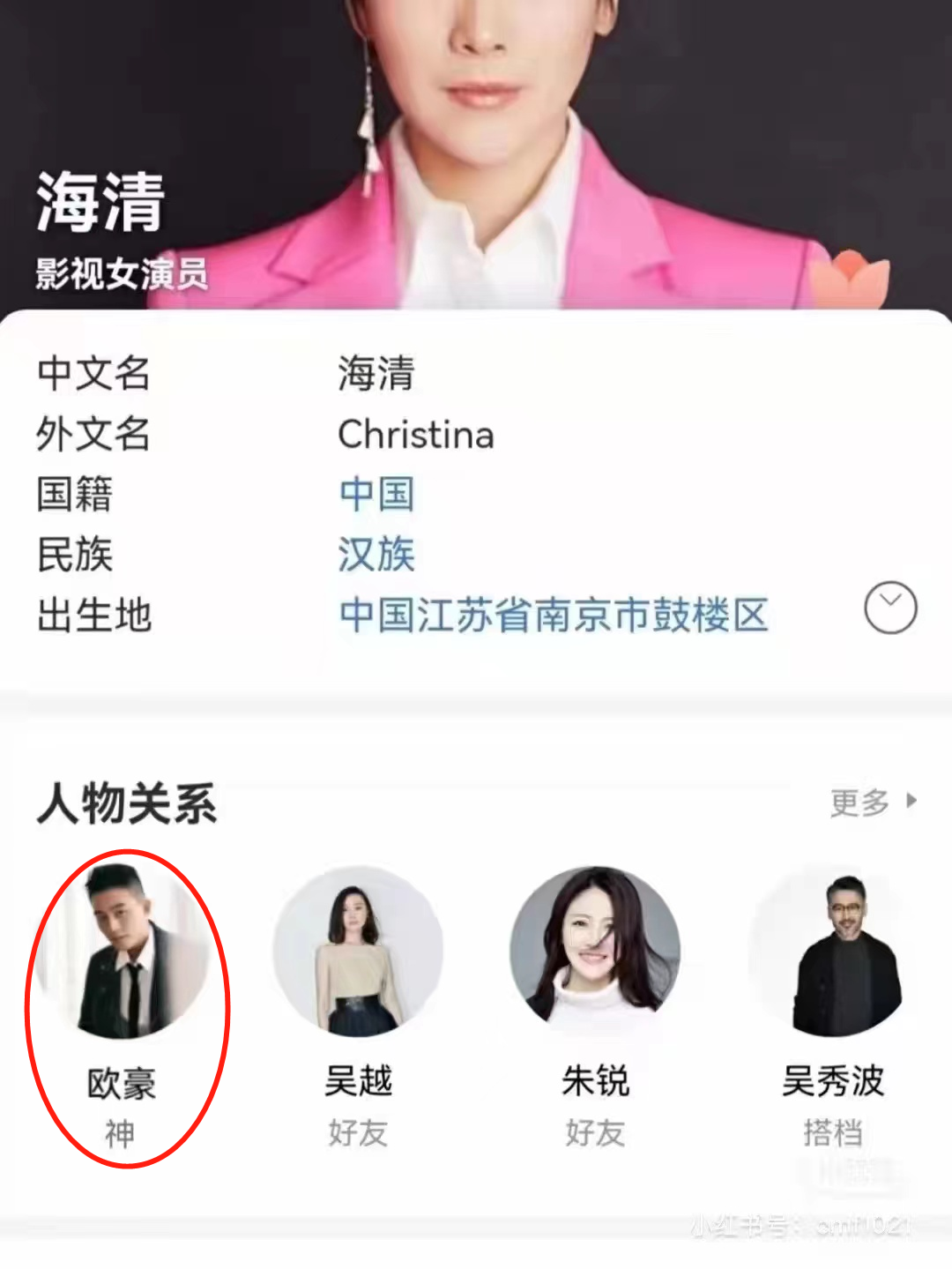The image size is (952, 1269).
Task: Open the 汉族 ethnicity link
Action: tap(376, 555)
